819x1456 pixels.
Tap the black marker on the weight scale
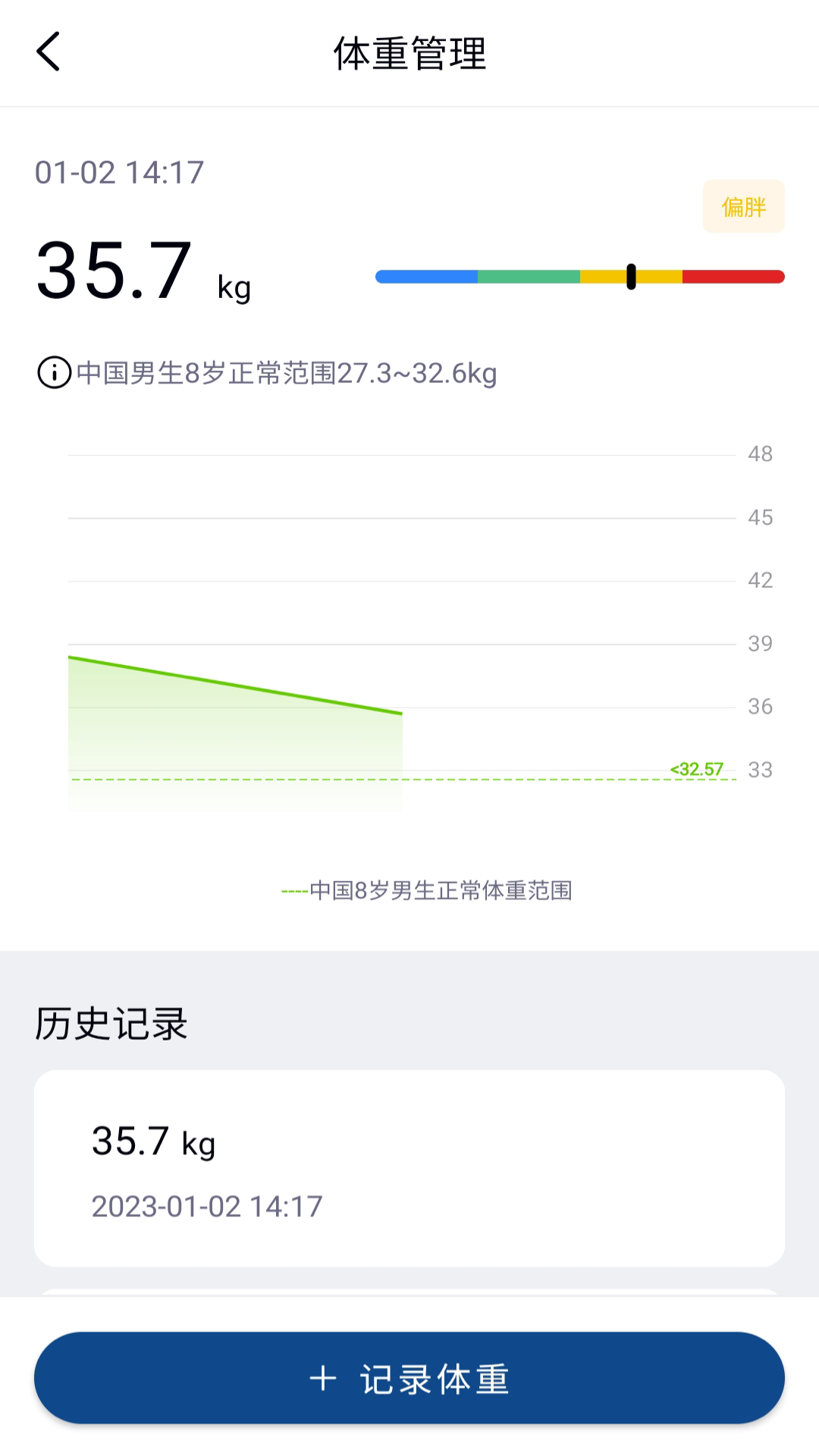click(x=632, y=278)
